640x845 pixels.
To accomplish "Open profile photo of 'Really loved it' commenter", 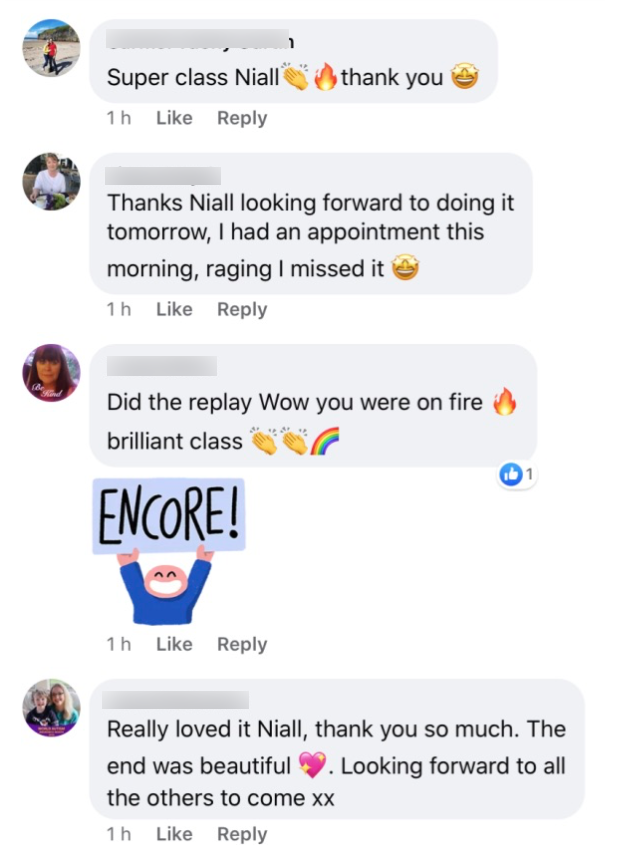I will point(51,708).
